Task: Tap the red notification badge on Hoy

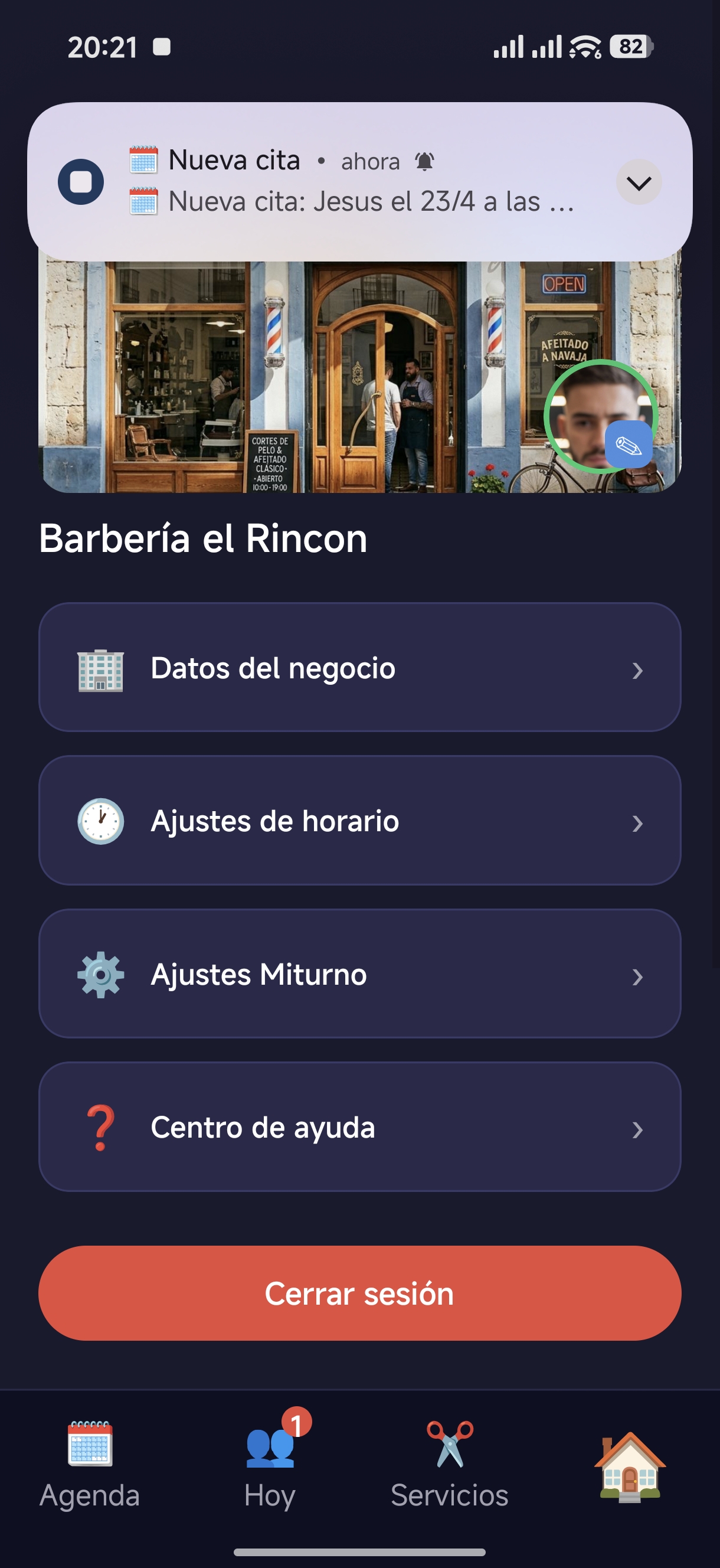Action: [x=296, y=1423]
